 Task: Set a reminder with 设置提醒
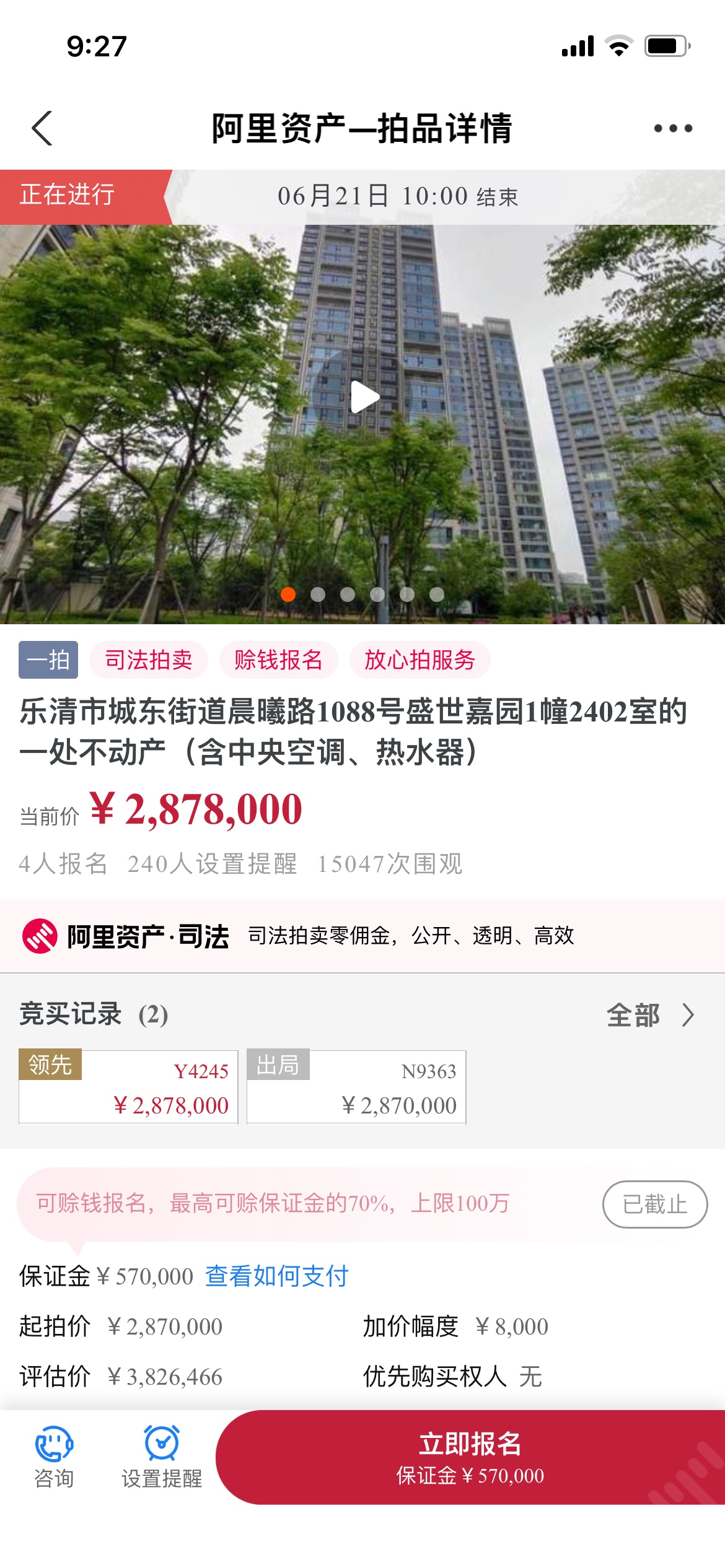162,1457
